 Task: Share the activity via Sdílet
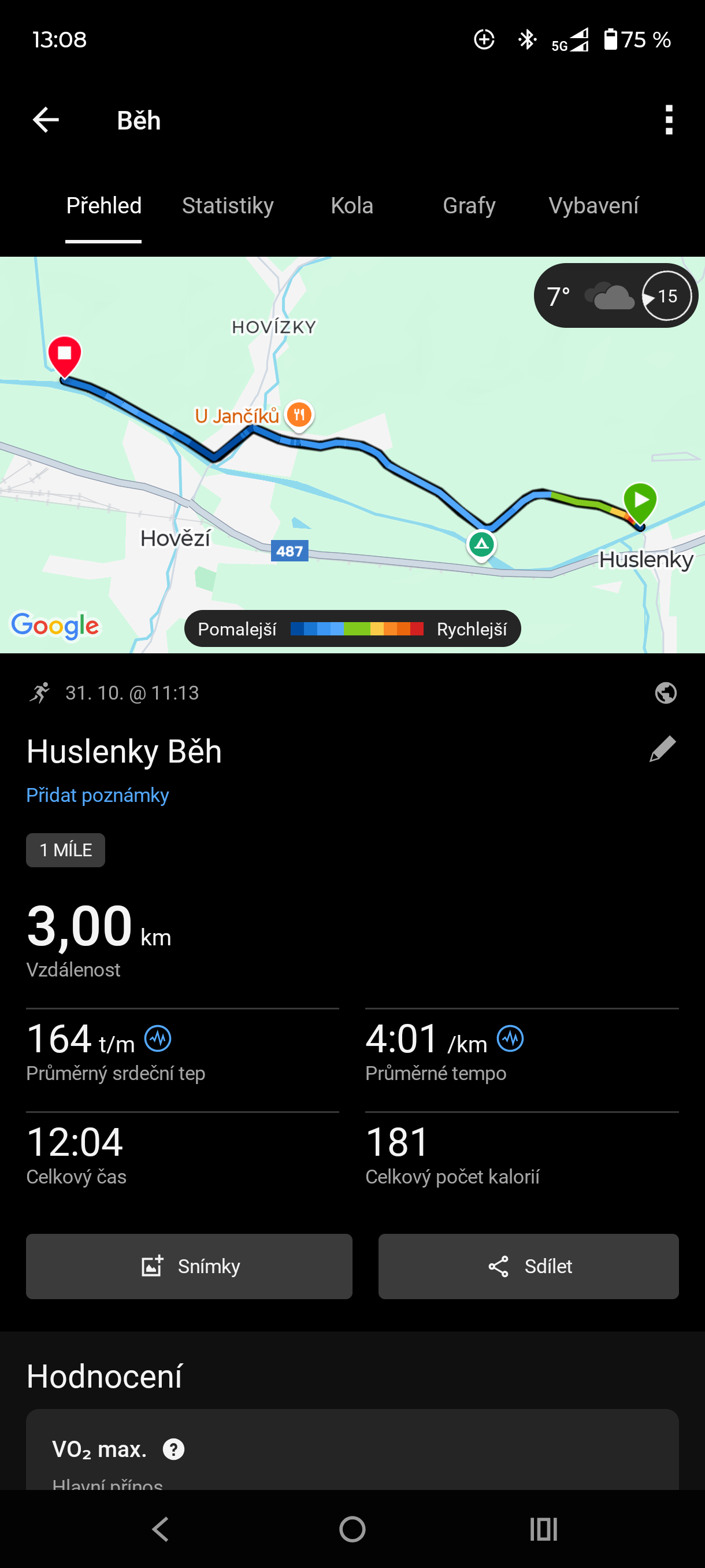pos(528,1266)
